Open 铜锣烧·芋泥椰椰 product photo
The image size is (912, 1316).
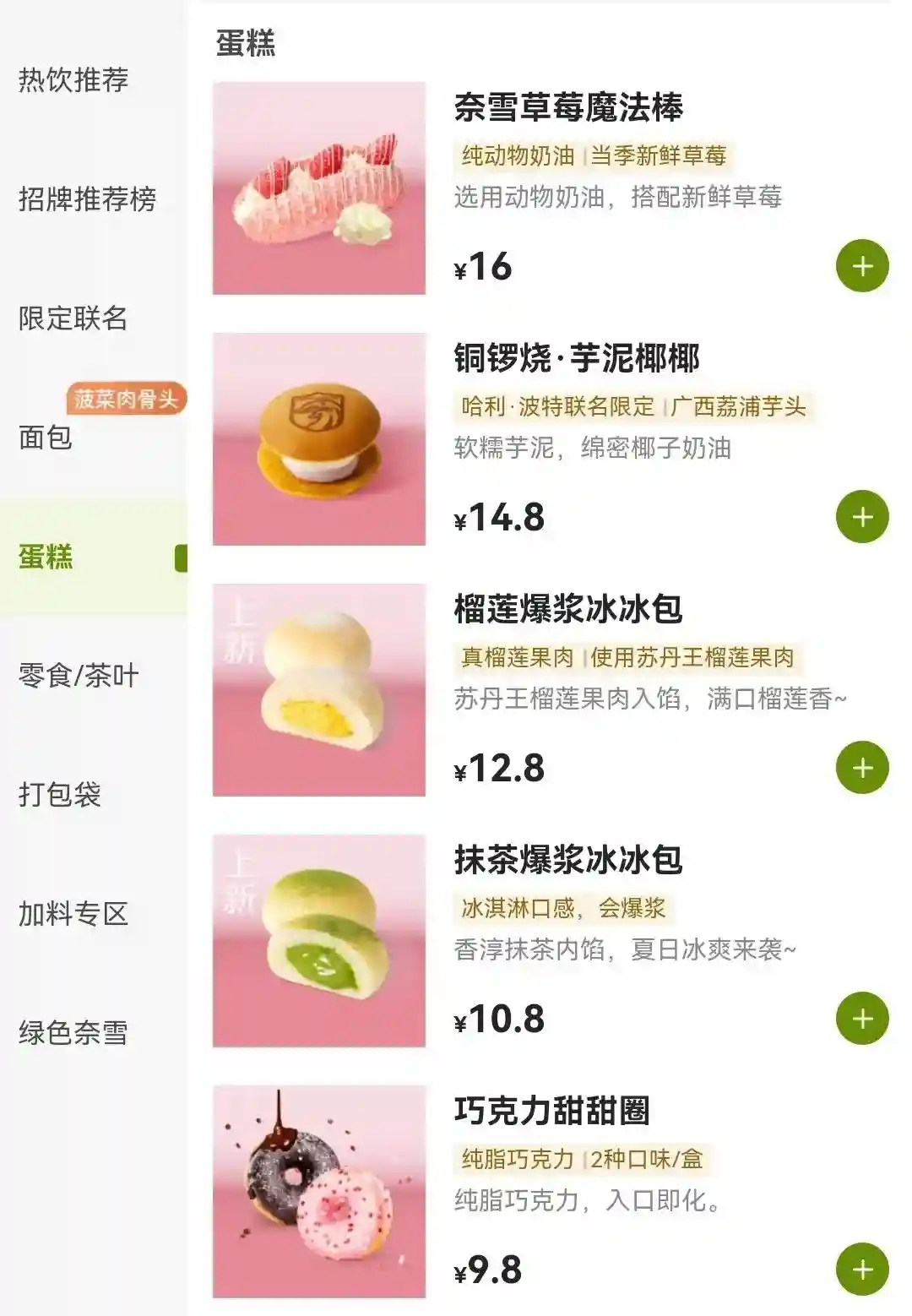(x=319, y=439)
